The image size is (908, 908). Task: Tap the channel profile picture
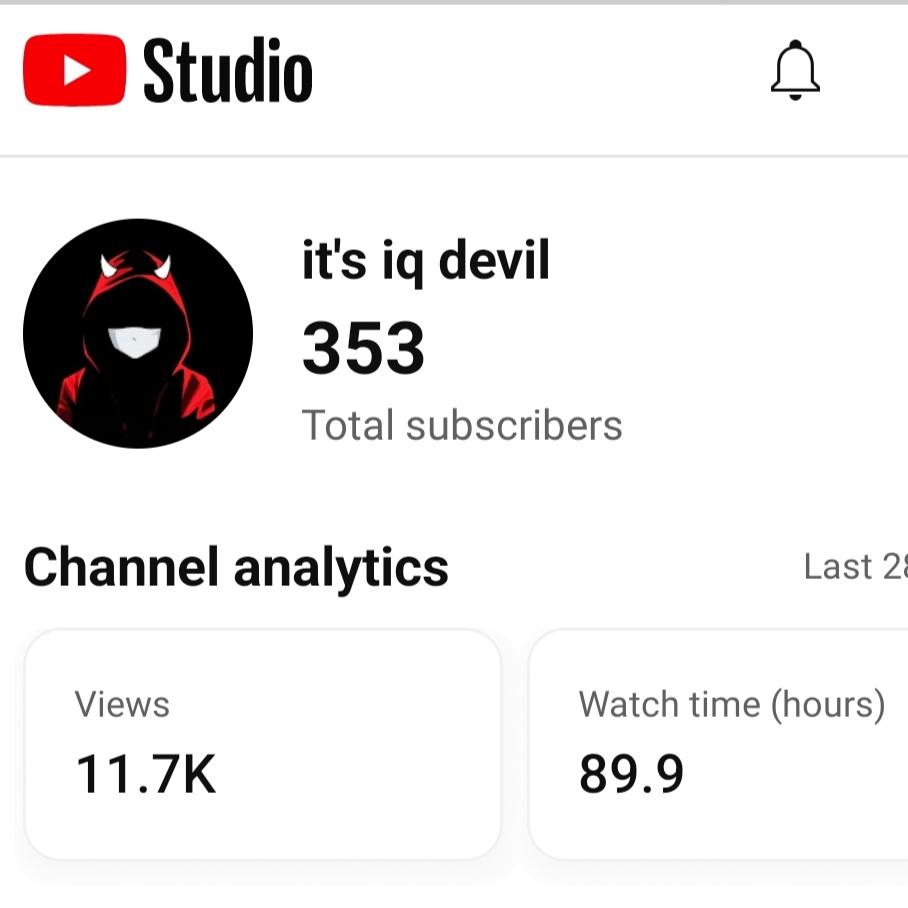click(x=138, y=334)
